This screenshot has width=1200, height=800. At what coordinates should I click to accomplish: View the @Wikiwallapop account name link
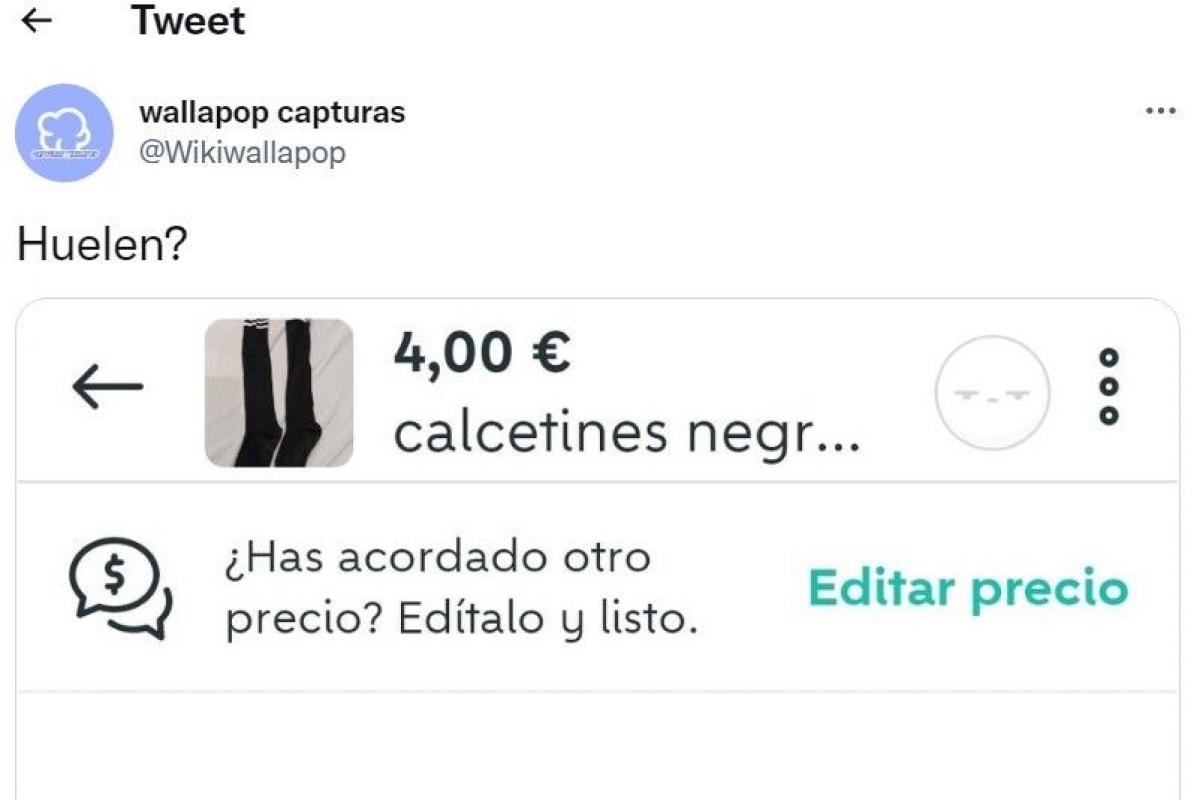point(242,153)
